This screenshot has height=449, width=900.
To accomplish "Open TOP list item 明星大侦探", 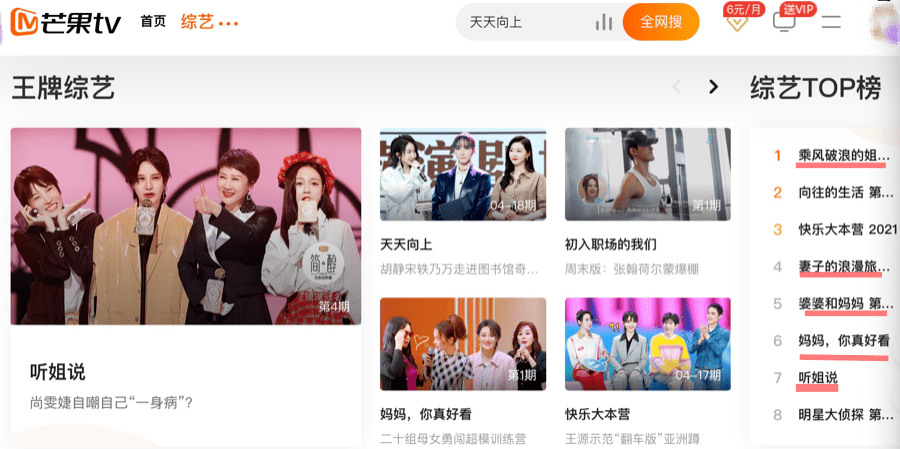I will point(845,414).
